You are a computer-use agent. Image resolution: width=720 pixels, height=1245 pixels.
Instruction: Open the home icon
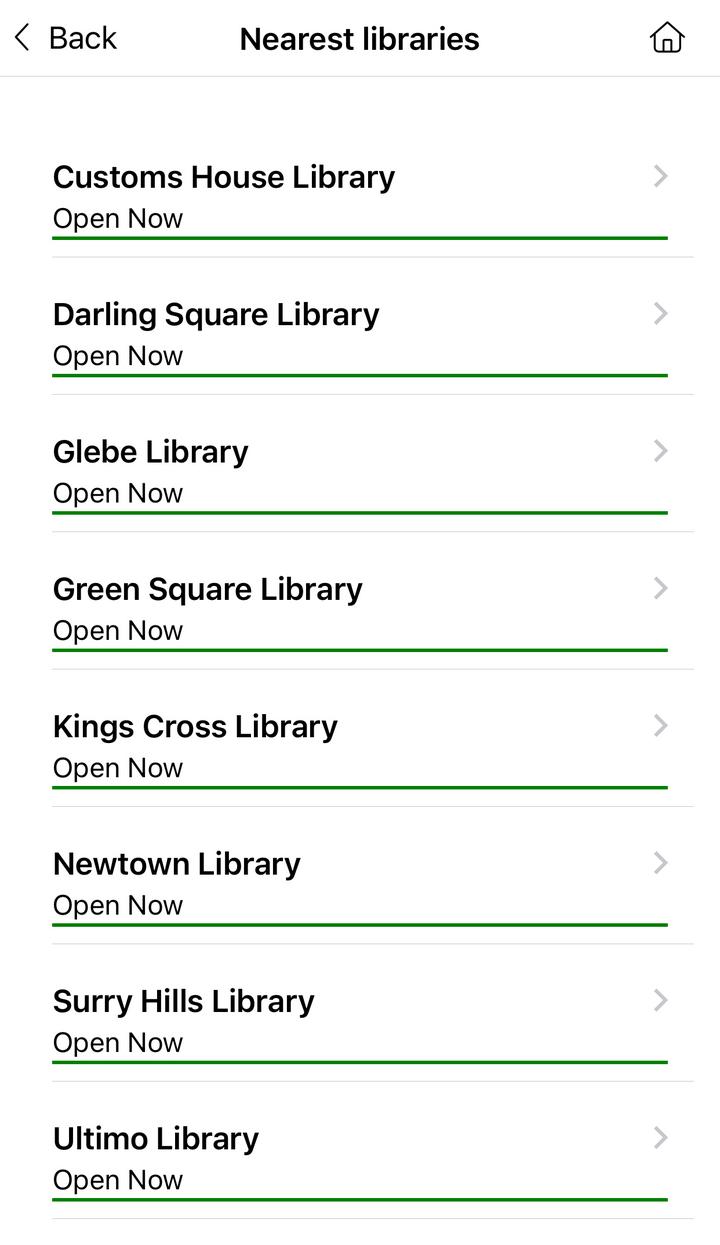pyautogui.click(x=667, y=38)
